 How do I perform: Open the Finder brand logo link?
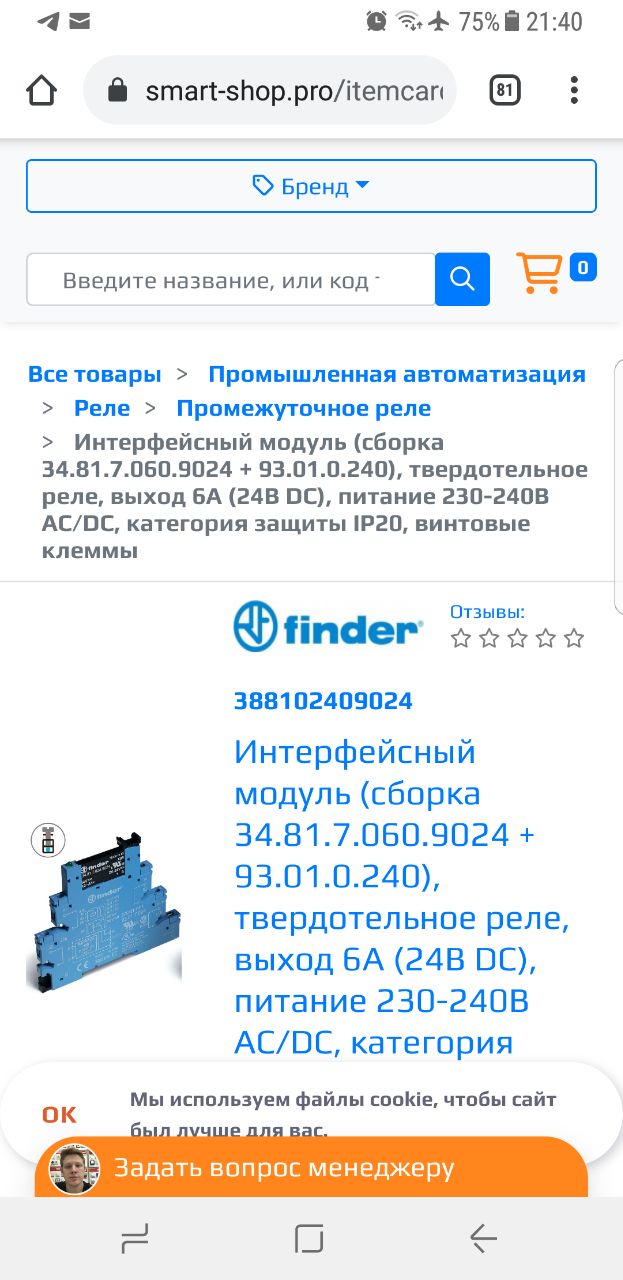tap(328, 627)
